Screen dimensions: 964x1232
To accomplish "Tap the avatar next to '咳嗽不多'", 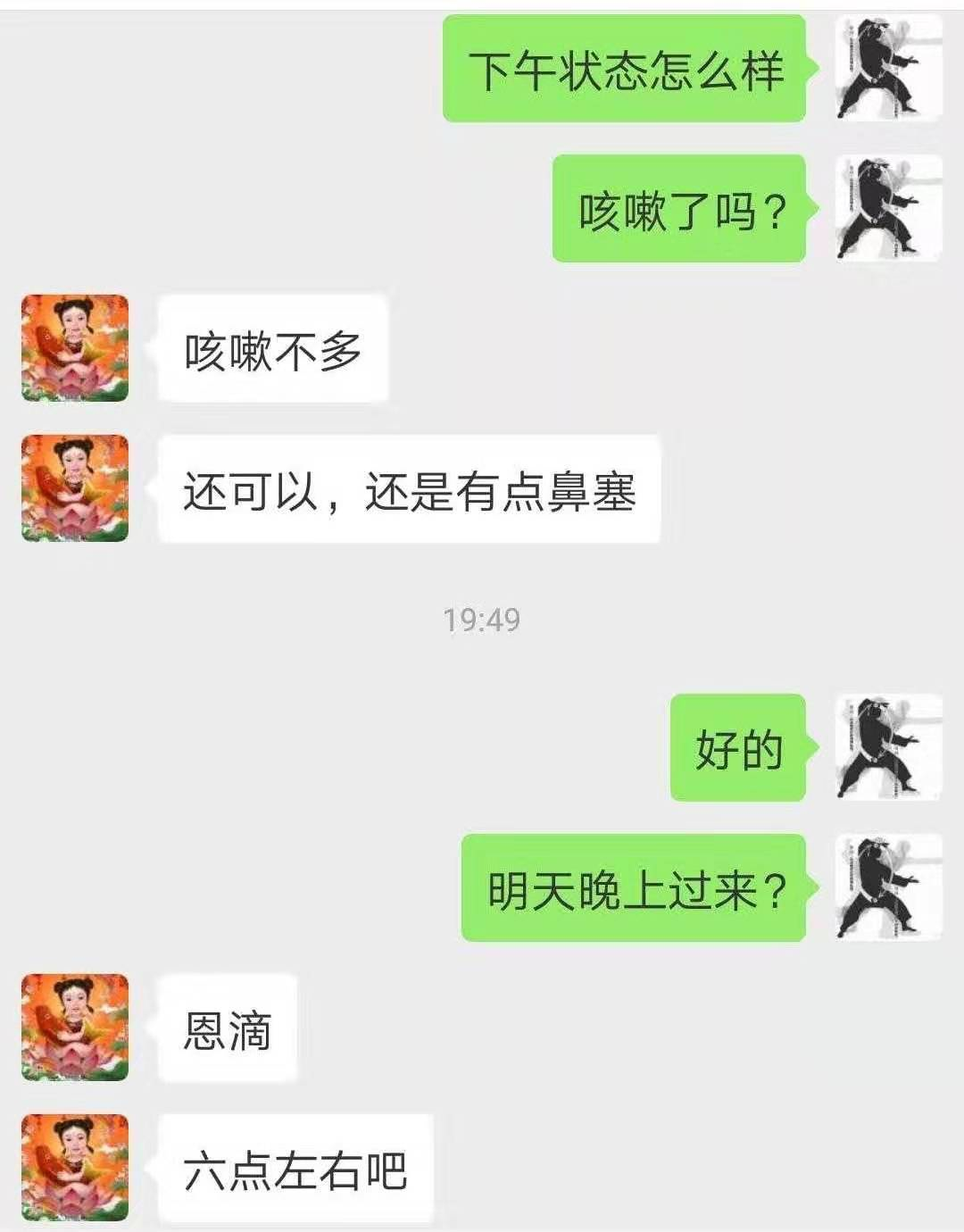I will coord(75,348).
